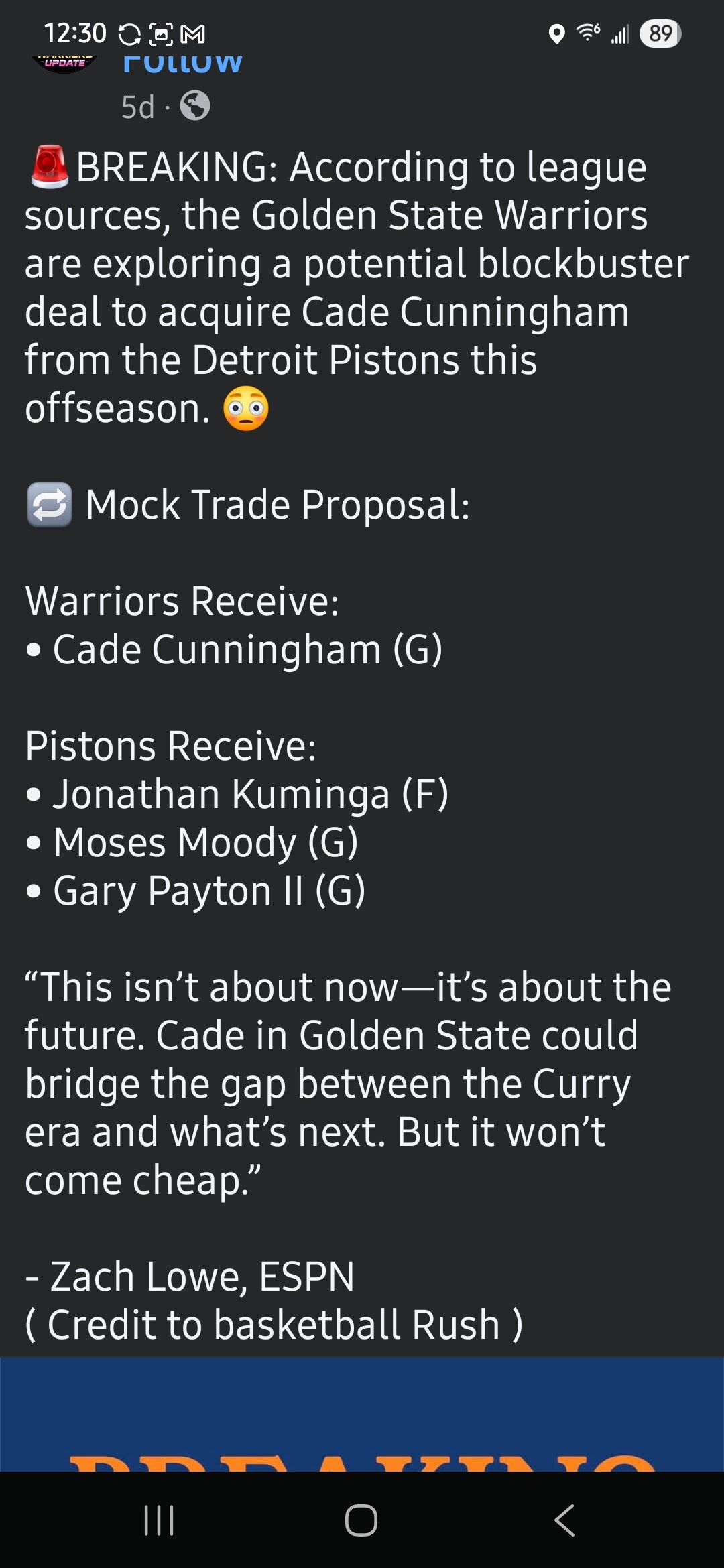Screen dimensions: 724x1568
Task: Go back using the system back button
Action: click(x=564, y=1520)
